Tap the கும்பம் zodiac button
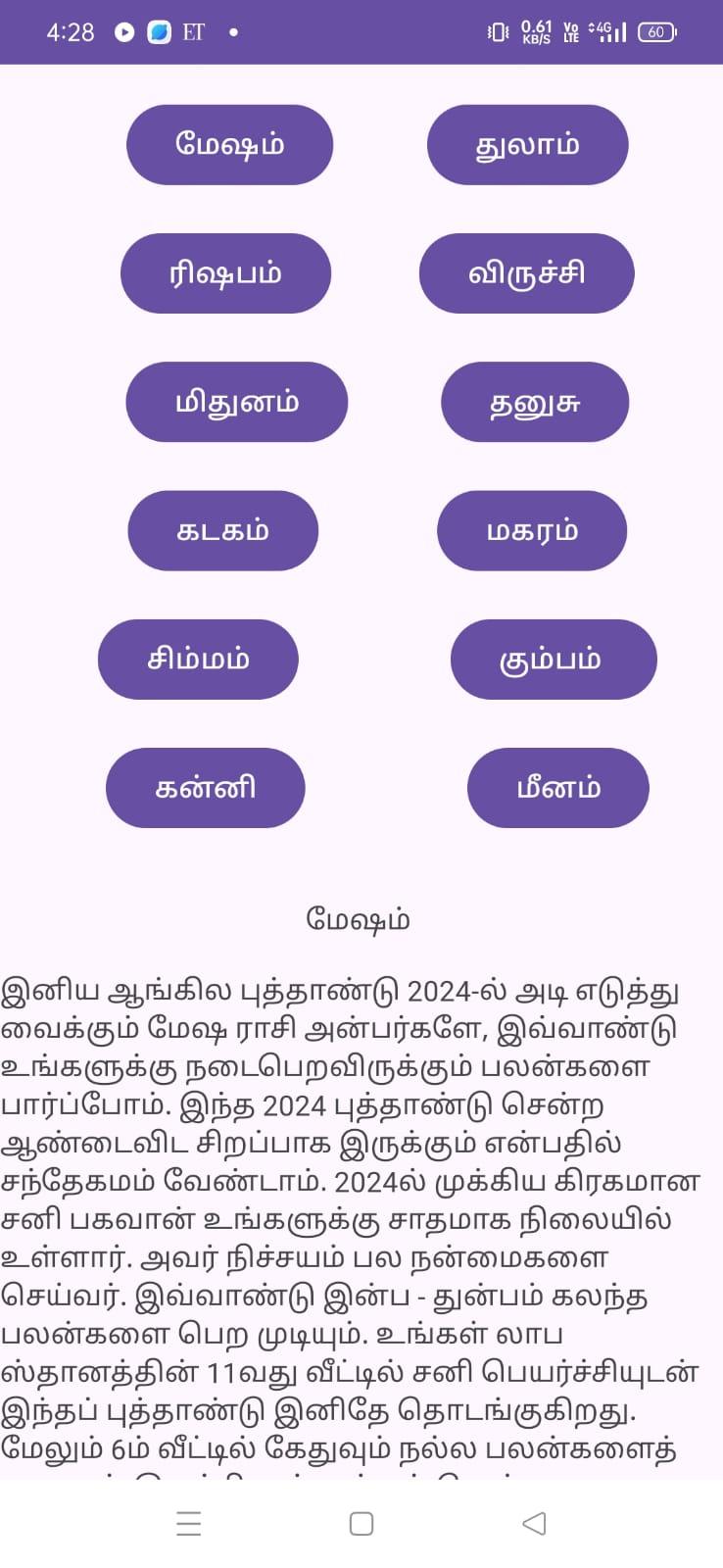723x1568 pixels. point(554,659)
